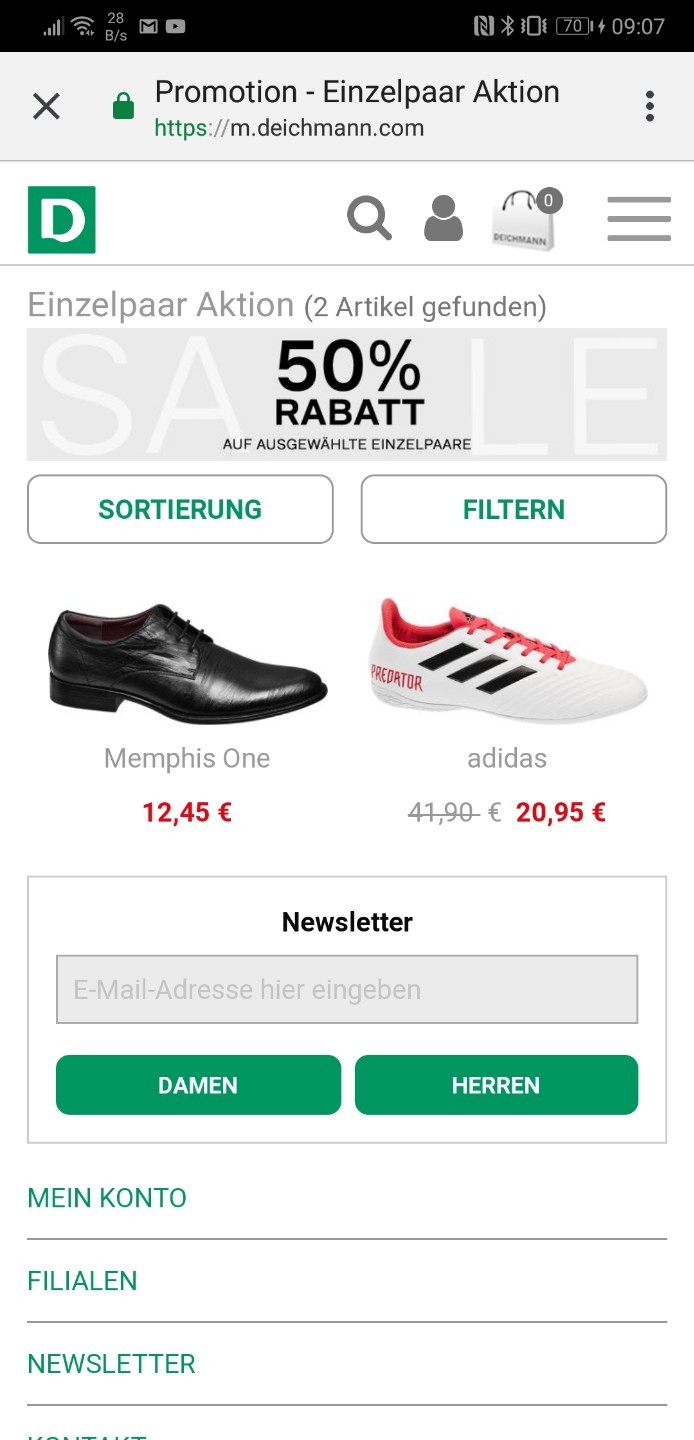Open Mein Konto
Screen dimensions: 694x1440
[107, 1198]
